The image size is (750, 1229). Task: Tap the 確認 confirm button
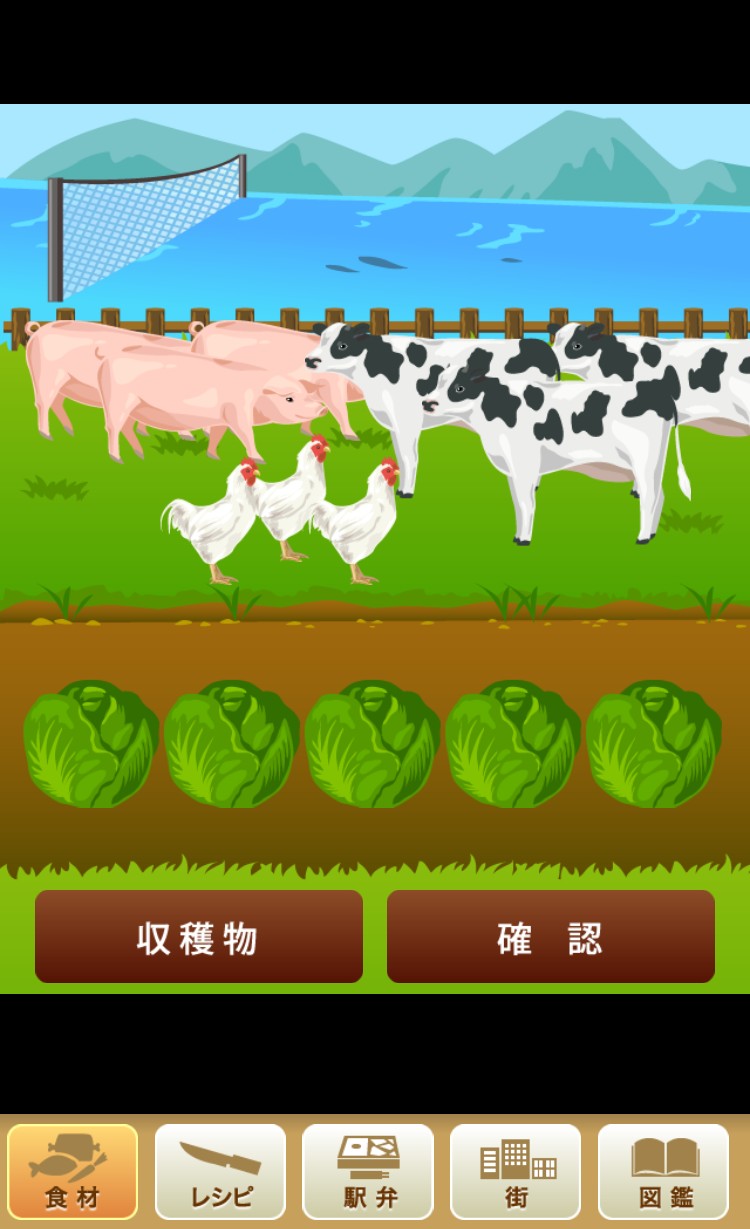point(551,937)
